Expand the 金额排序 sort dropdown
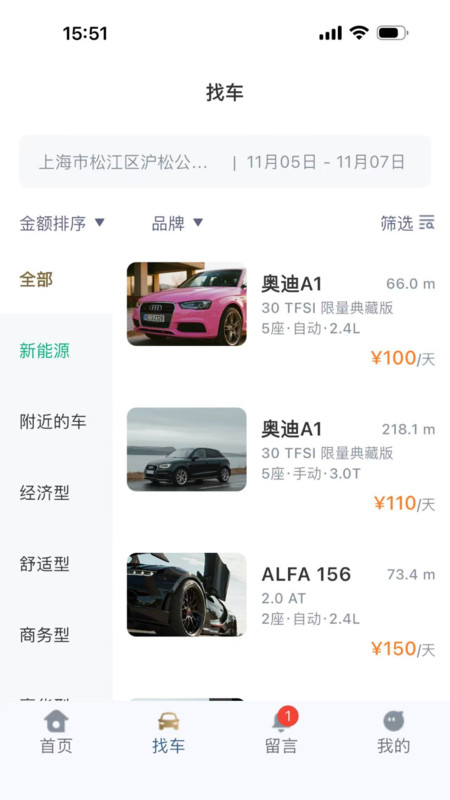 pos(62,223)
